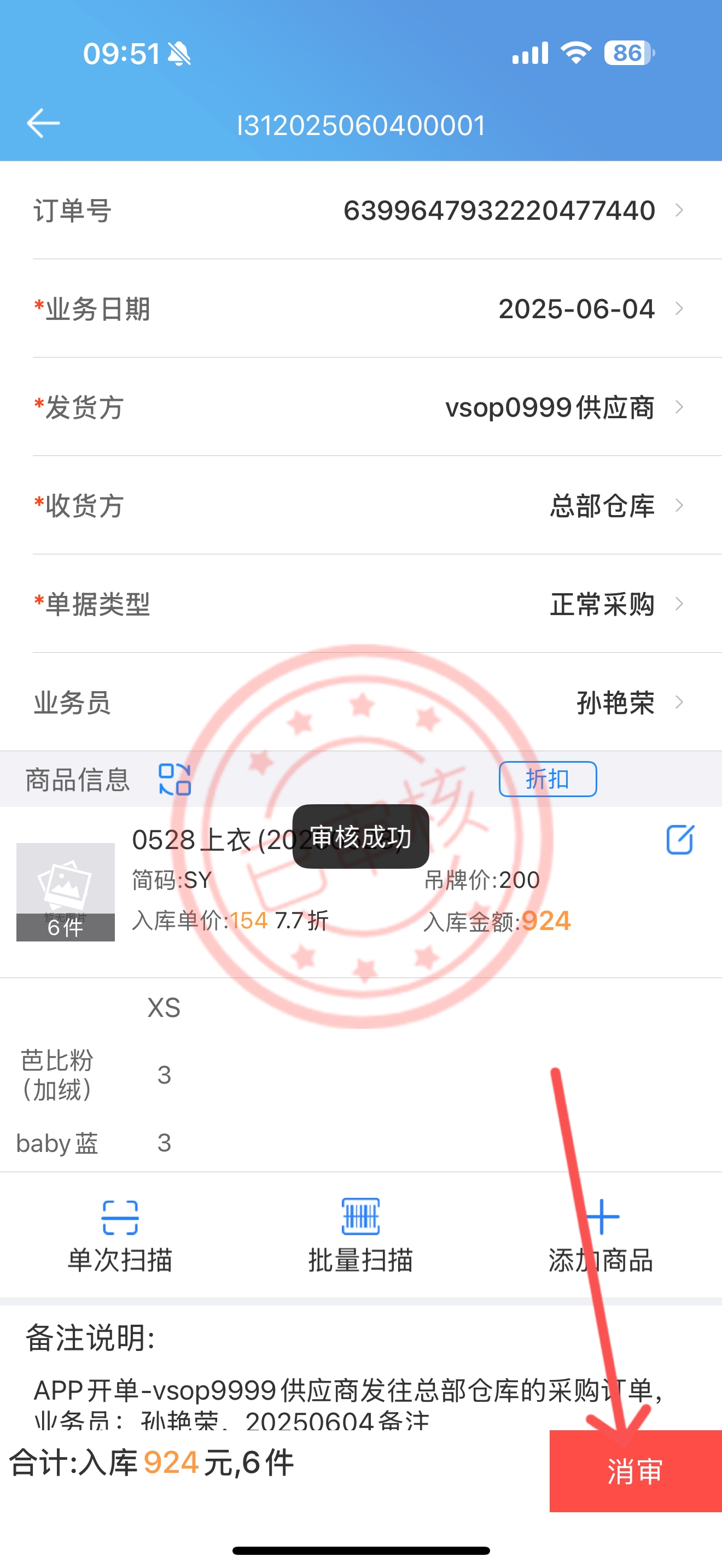
Task: Open the 0528上衣 product image thumbnail
Action: (65, 892)
